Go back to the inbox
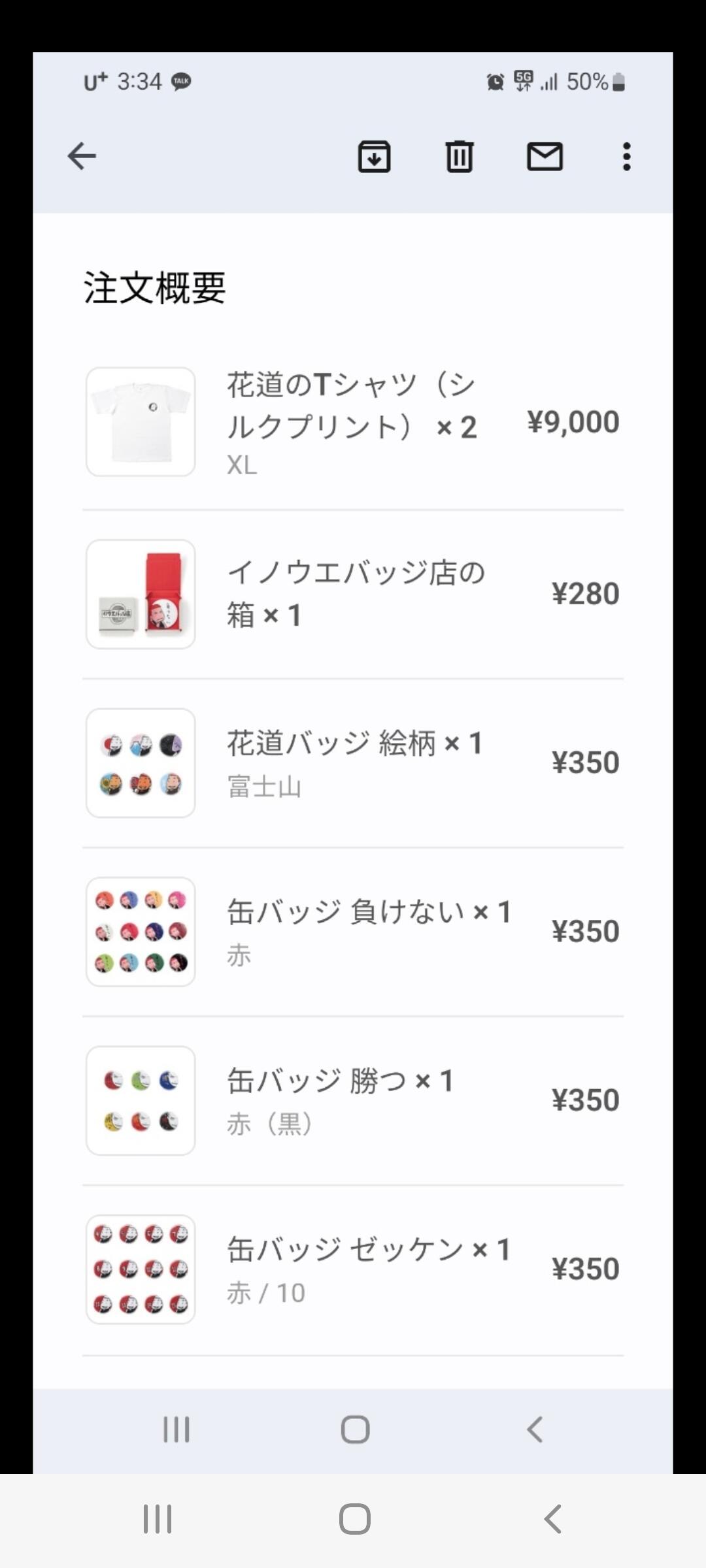 click(82, 156)
